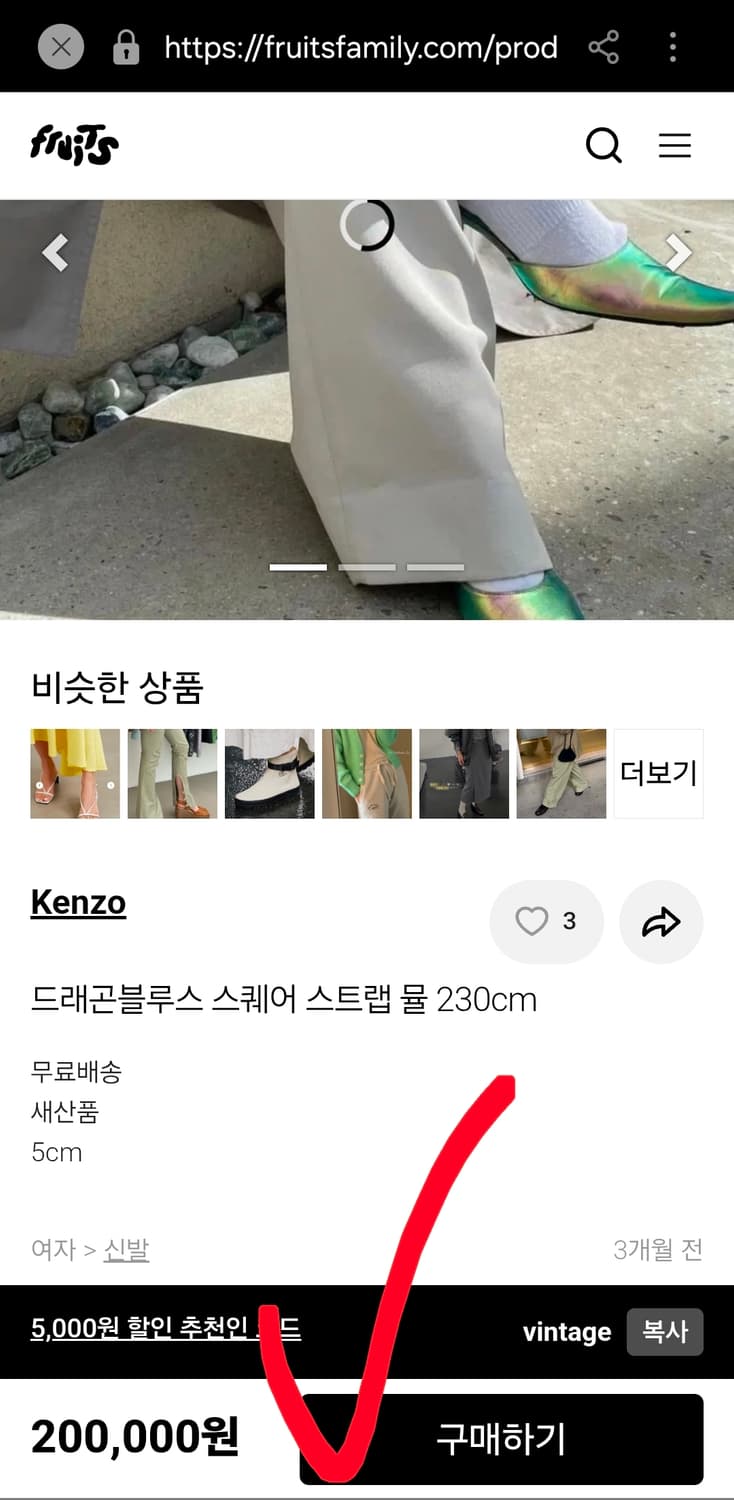Copy the vintage referral code with 복사
This screenshot has width=734, height=1500.
click(x=664, y=1332)
